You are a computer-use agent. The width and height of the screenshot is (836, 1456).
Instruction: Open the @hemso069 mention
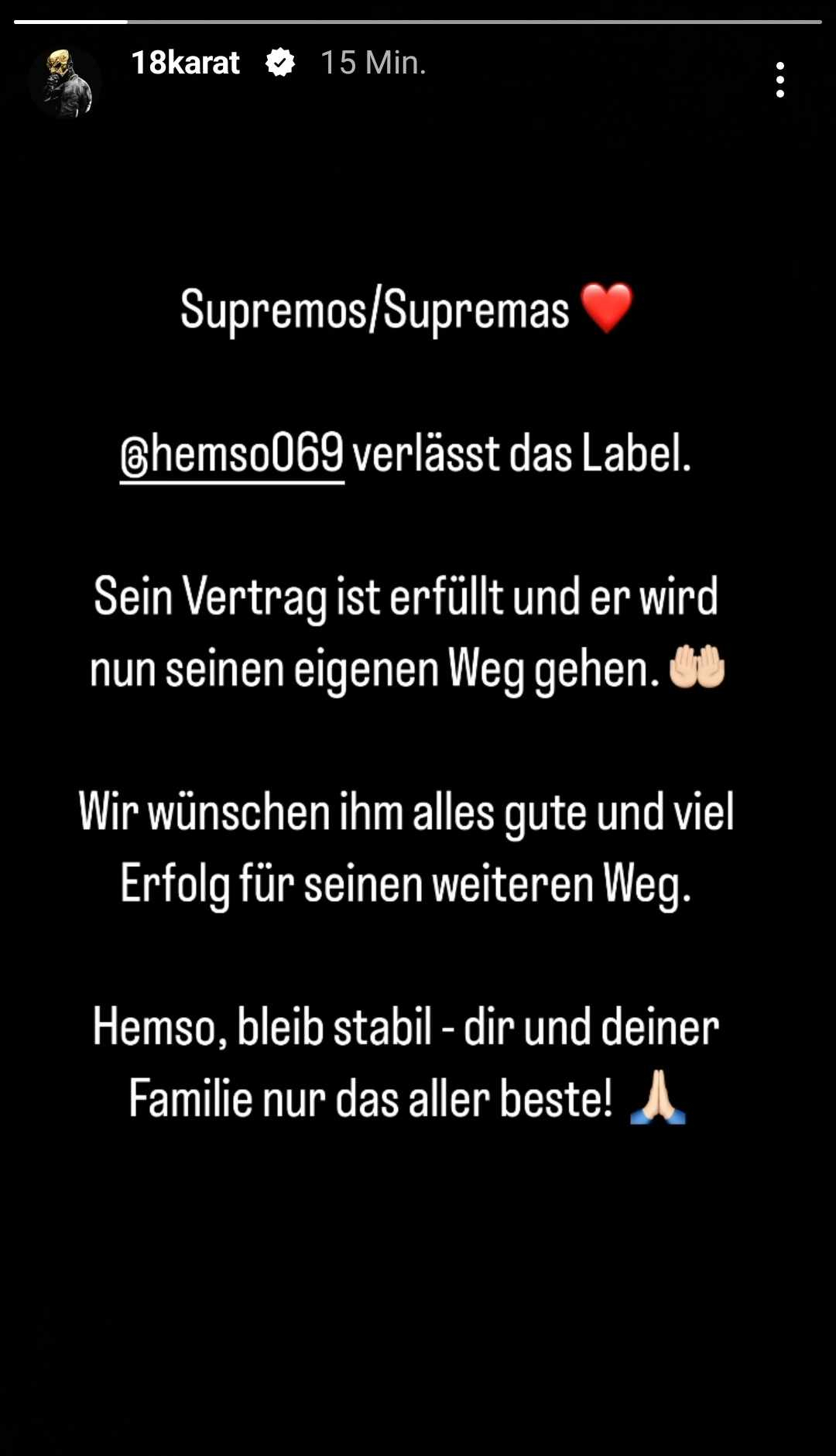[x=231, y=454]
